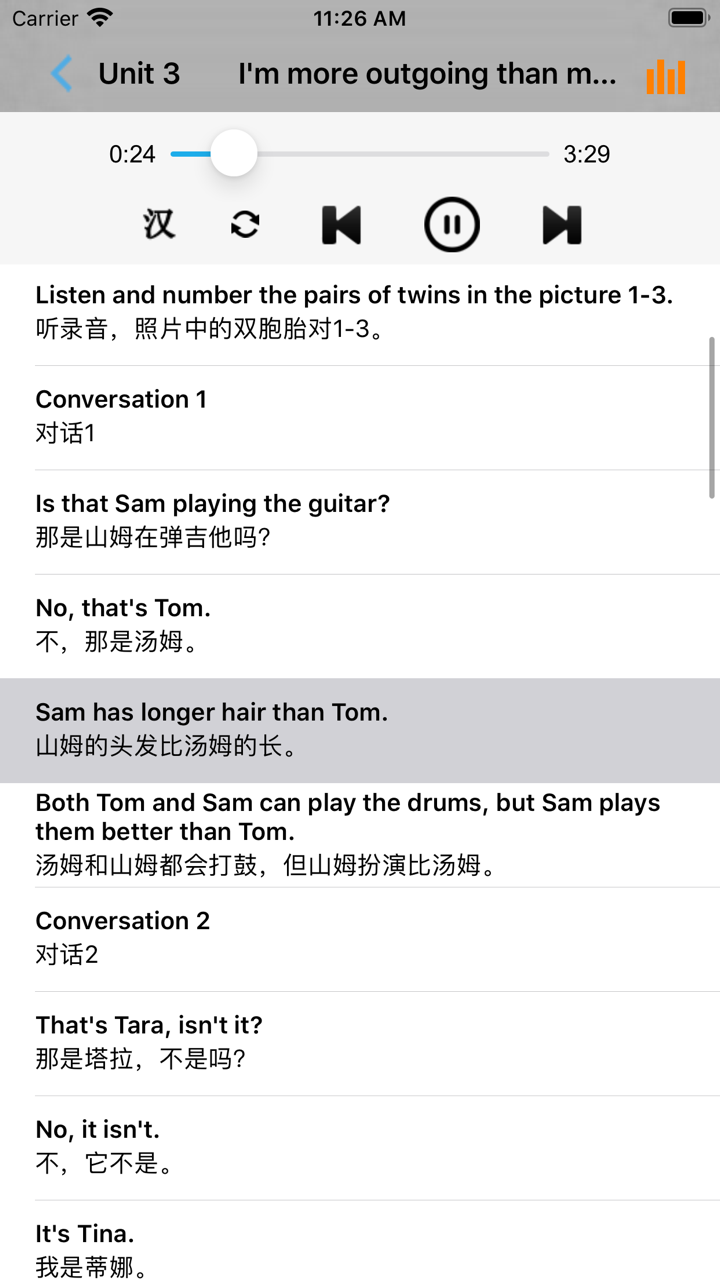Toggle Chinese translation with the 汉 icon
The image size is (720, 1280).
[x=157, y=224]
